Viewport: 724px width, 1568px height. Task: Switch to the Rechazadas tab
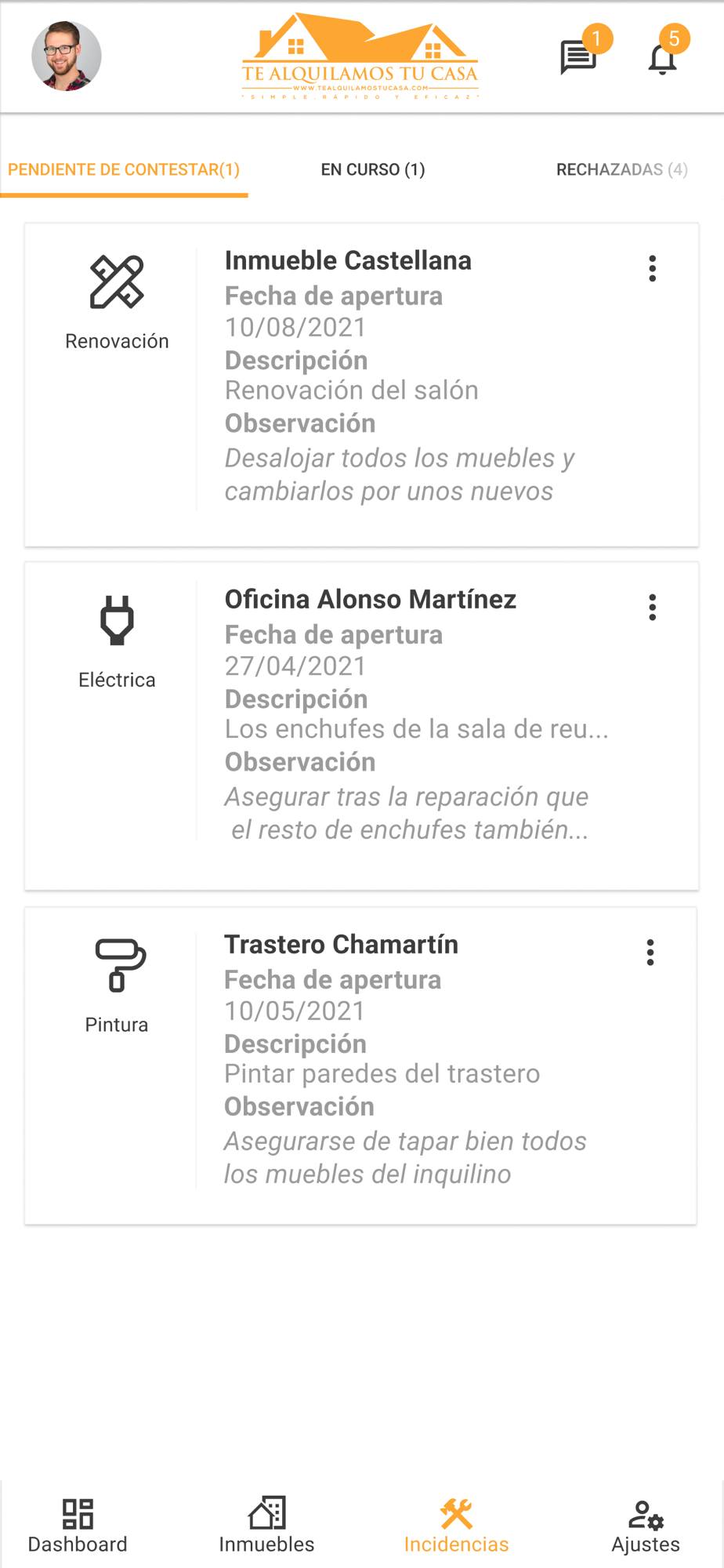coord(622,169)
